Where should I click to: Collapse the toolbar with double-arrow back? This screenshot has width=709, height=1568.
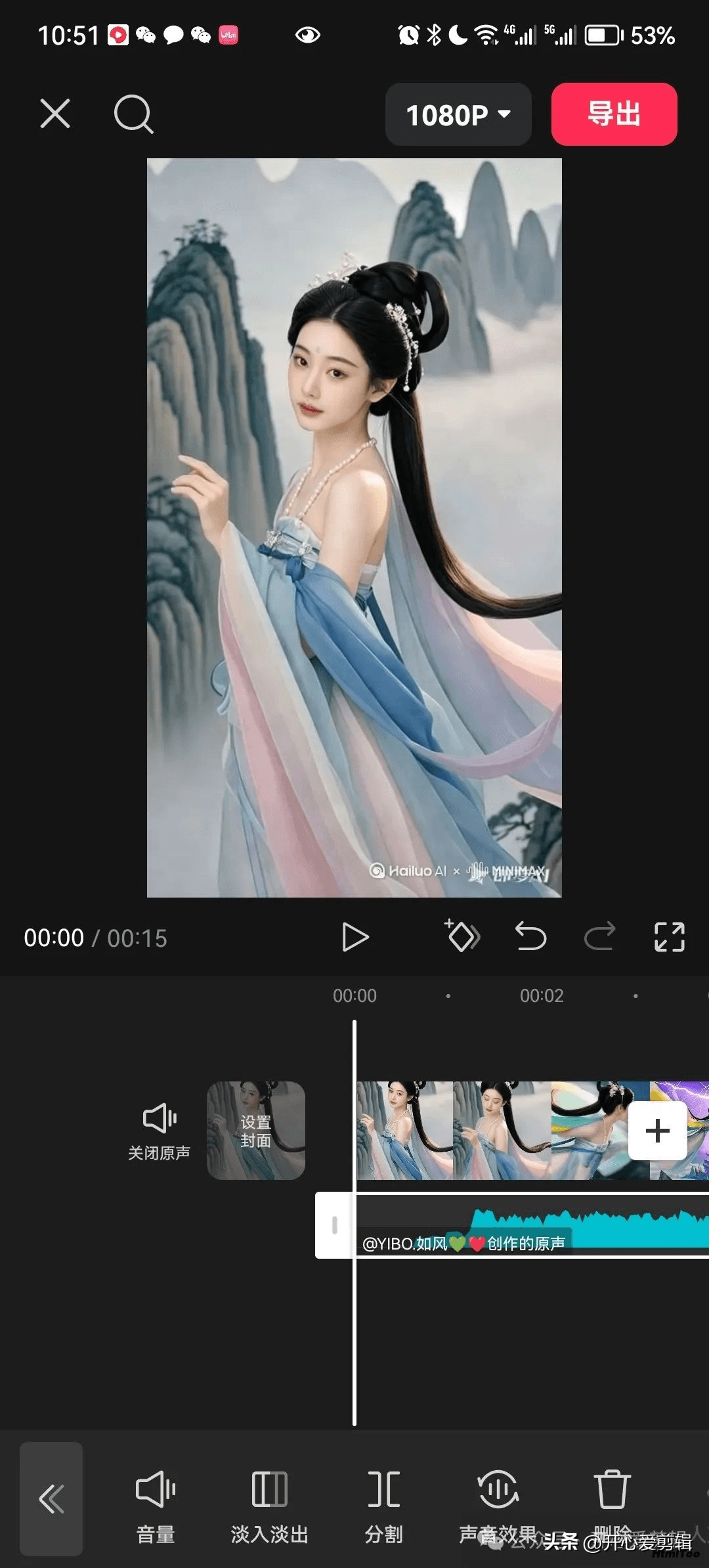click(x=51, y=1499)
